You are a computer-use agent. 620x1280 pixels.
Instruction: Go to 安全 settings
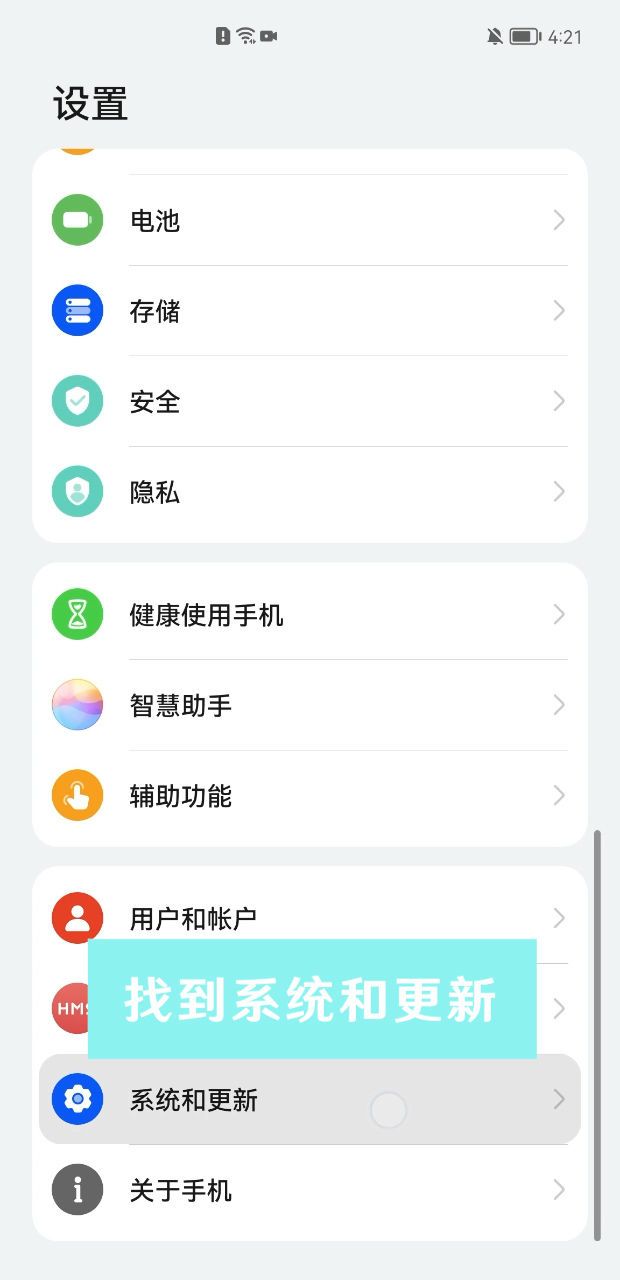(310, 402)
